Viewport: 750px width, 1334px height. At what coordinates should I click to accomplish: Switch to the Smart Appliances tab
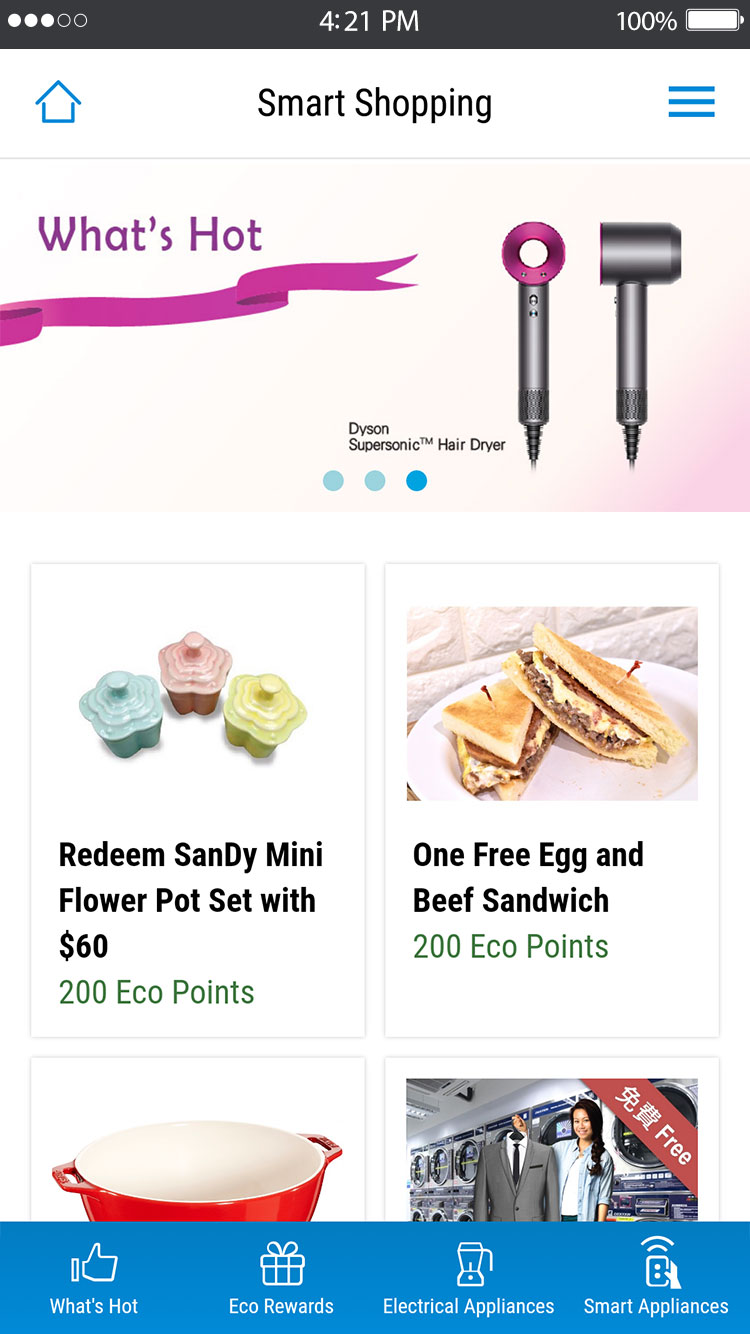656,1279
